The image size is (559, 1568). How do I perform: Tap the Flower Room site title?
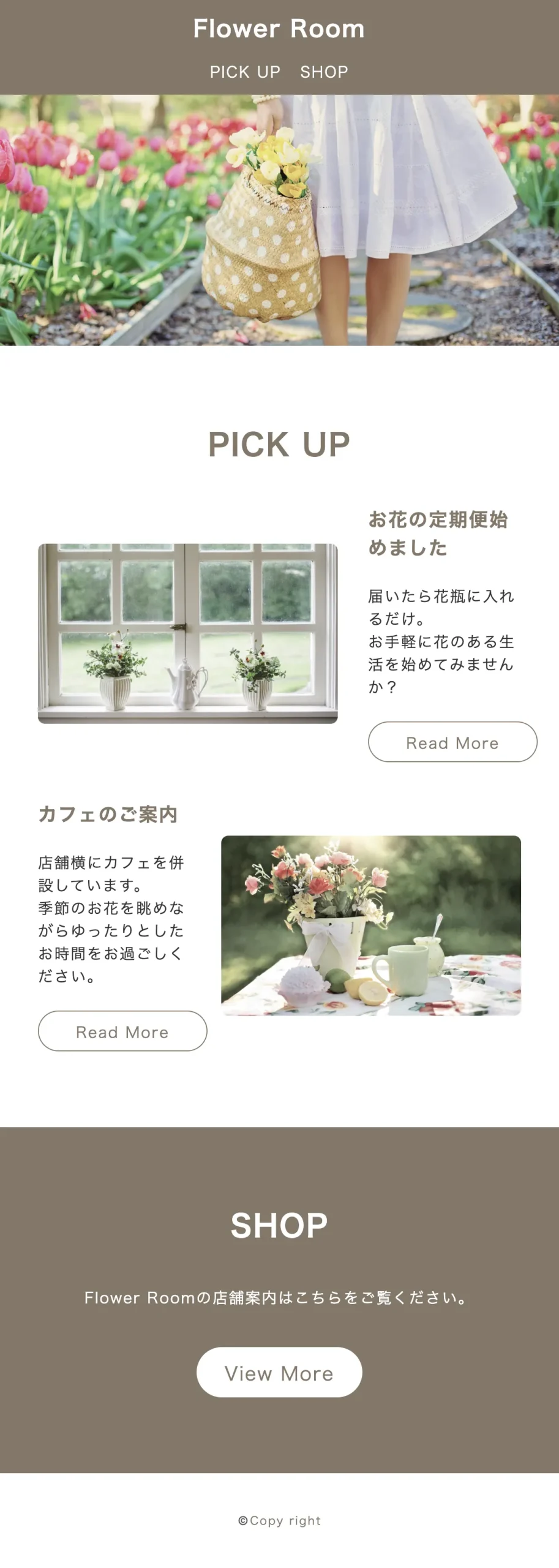(x=279, y=29)
